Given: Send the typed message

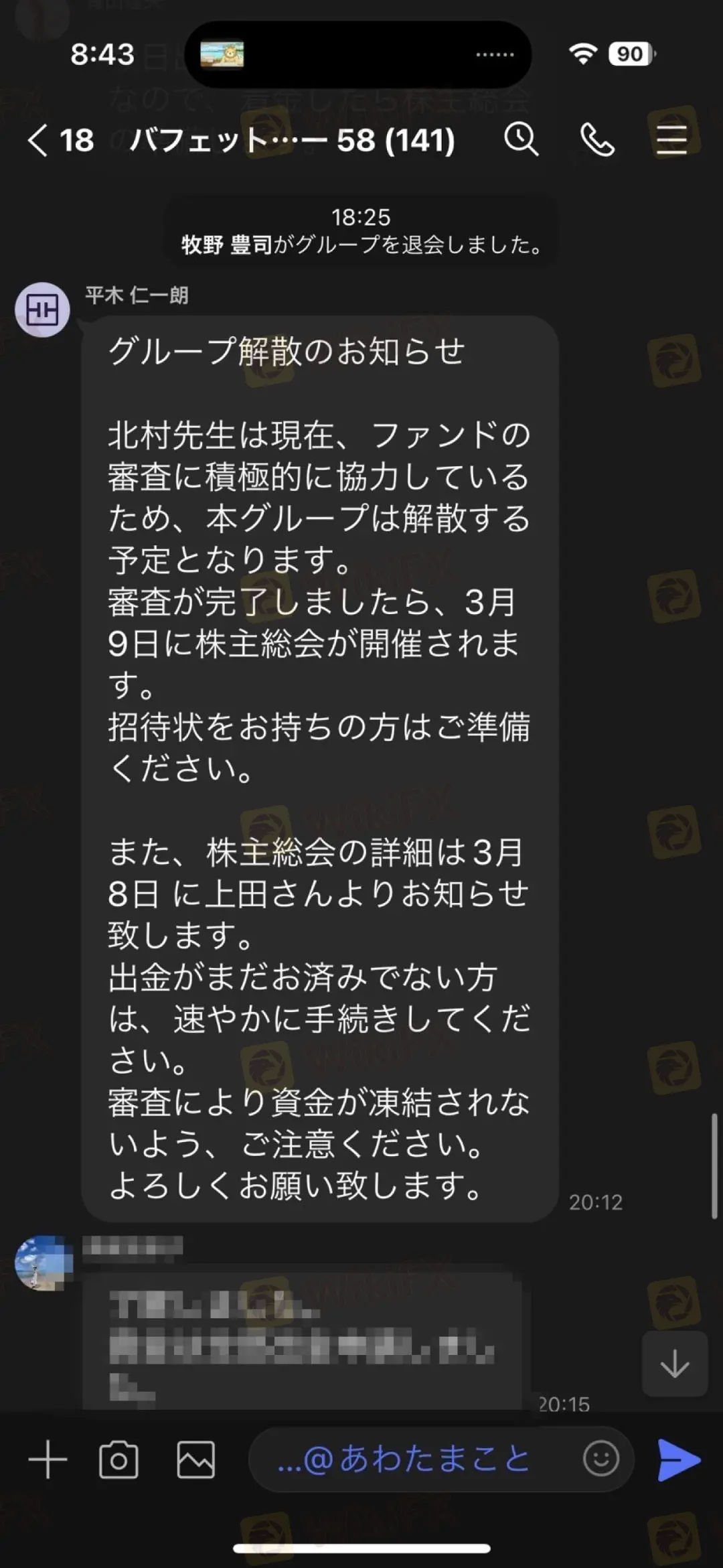Looking at the screenshot, I should click(679, 1459).
